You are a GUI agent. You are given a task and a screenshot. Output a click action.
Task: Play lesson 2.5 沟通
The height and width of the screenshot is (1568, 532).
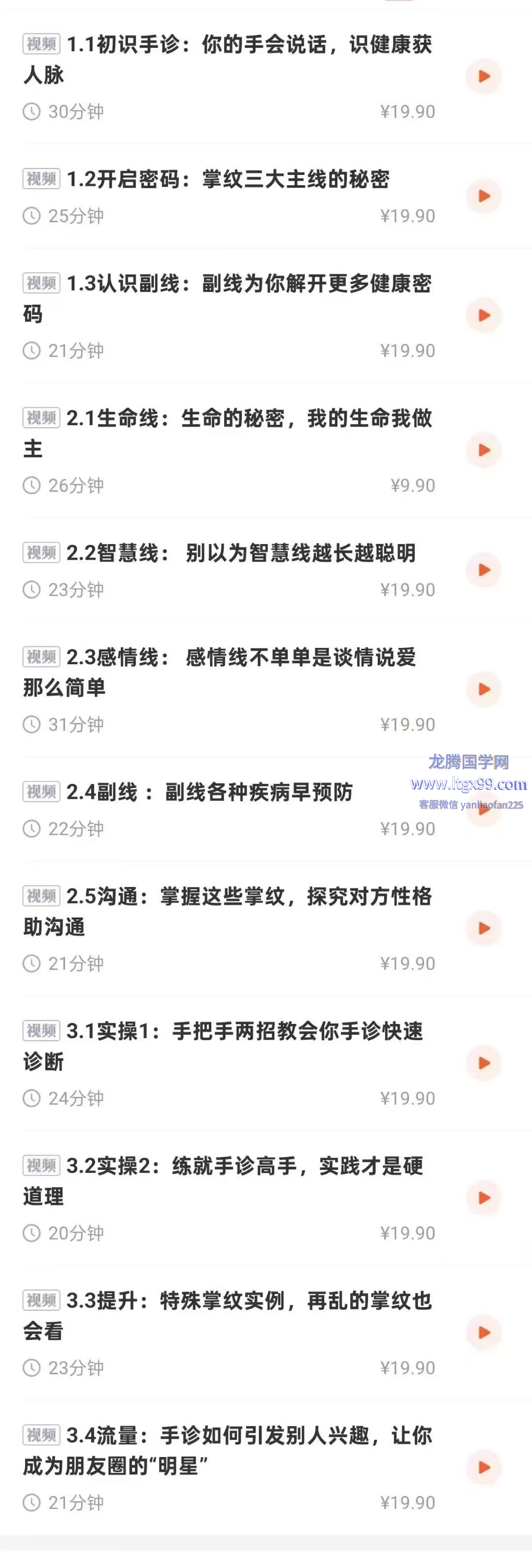(x=484, y=928)
